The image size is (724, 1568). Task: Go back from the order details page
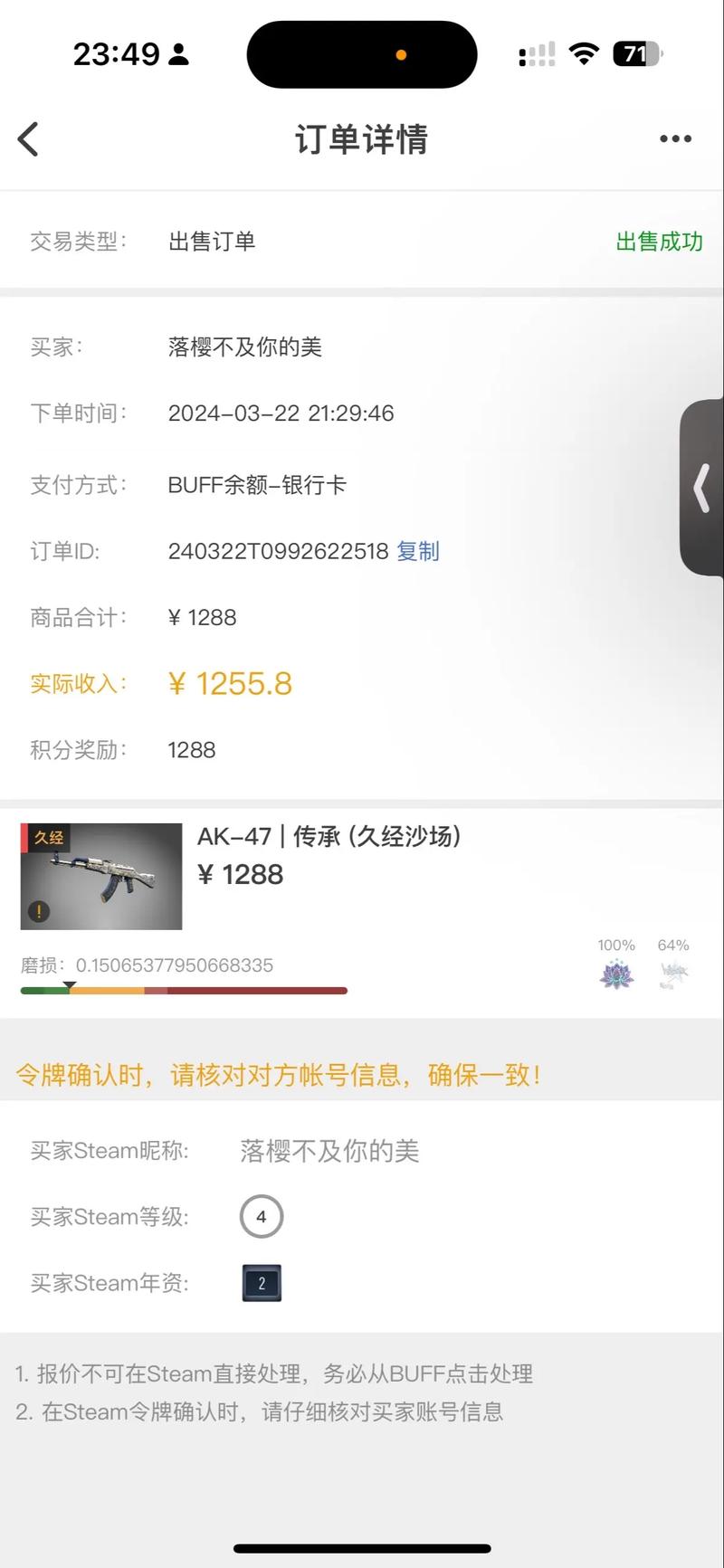[29, 139]
